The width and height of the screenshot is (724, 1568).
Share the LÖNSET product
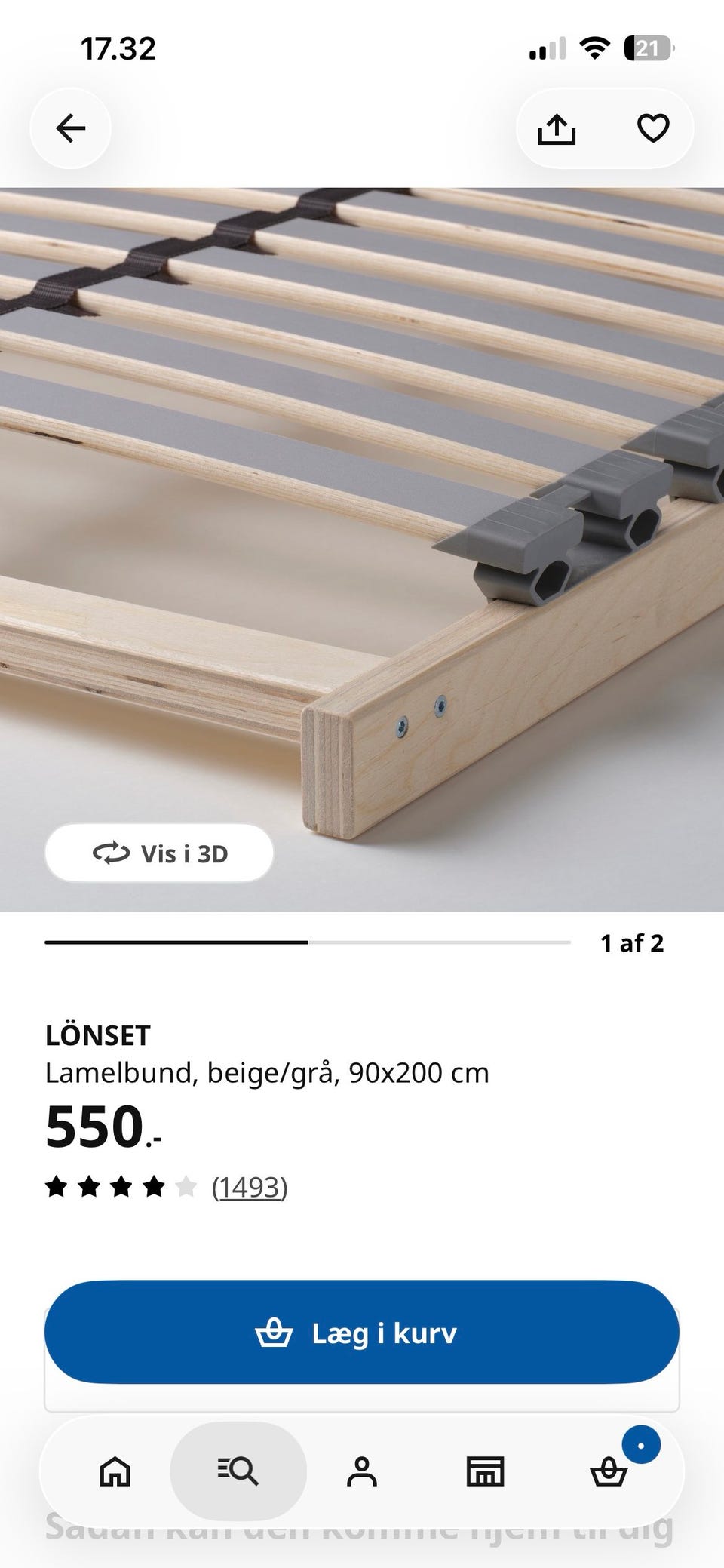(x=557, y=128)
